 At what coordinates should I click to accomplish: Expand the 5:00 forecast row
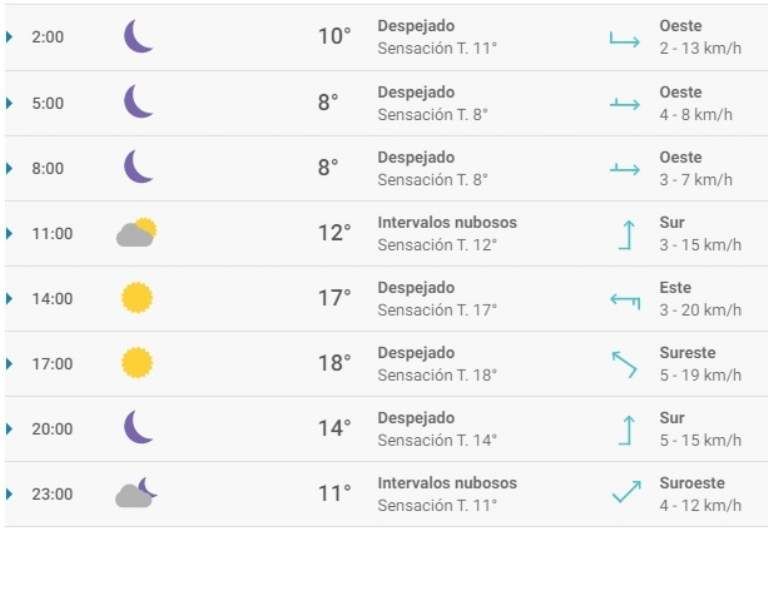point(10,103)
